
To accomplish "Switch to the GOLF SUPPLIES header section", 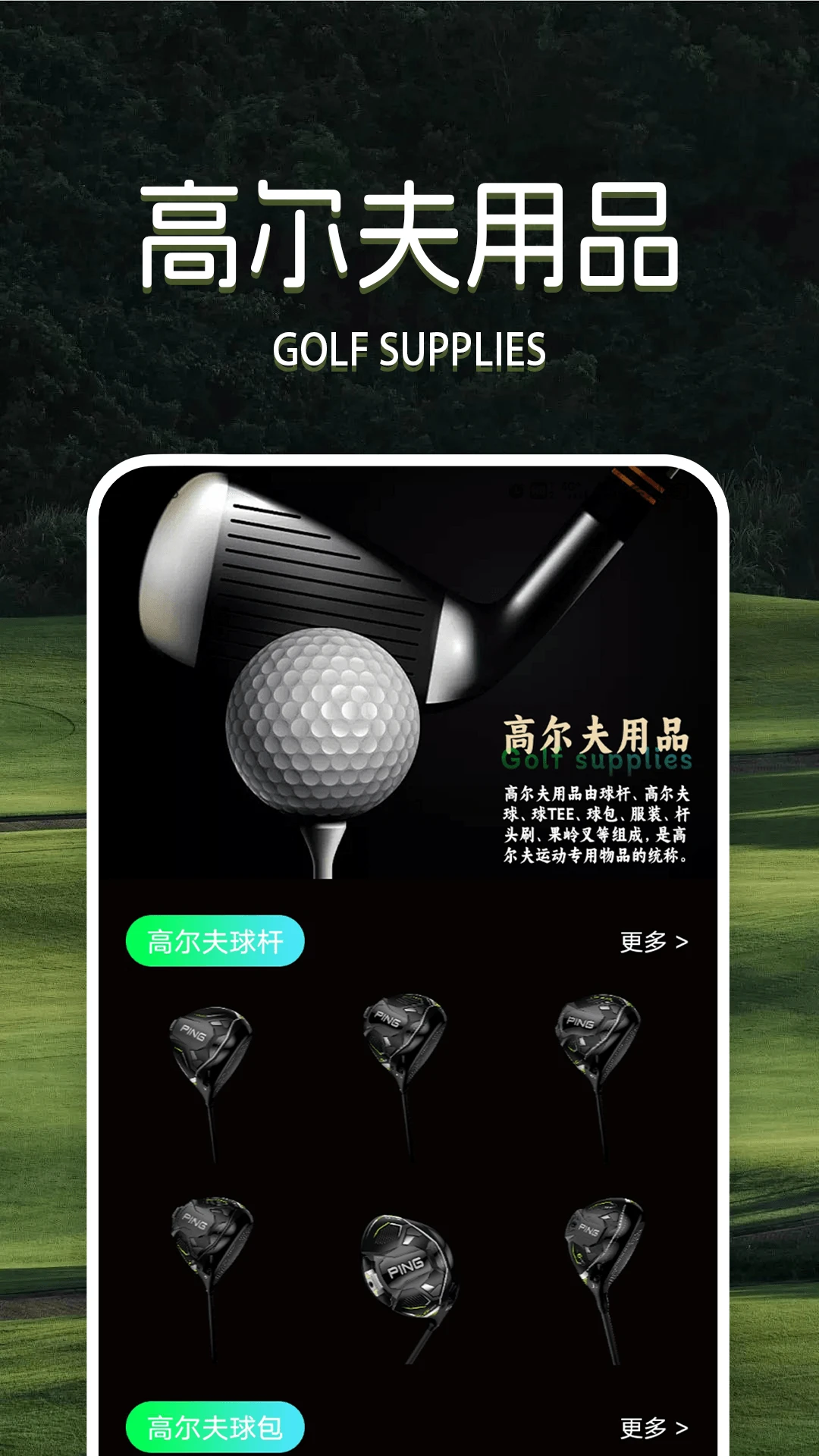I will [x=409, y=349].
